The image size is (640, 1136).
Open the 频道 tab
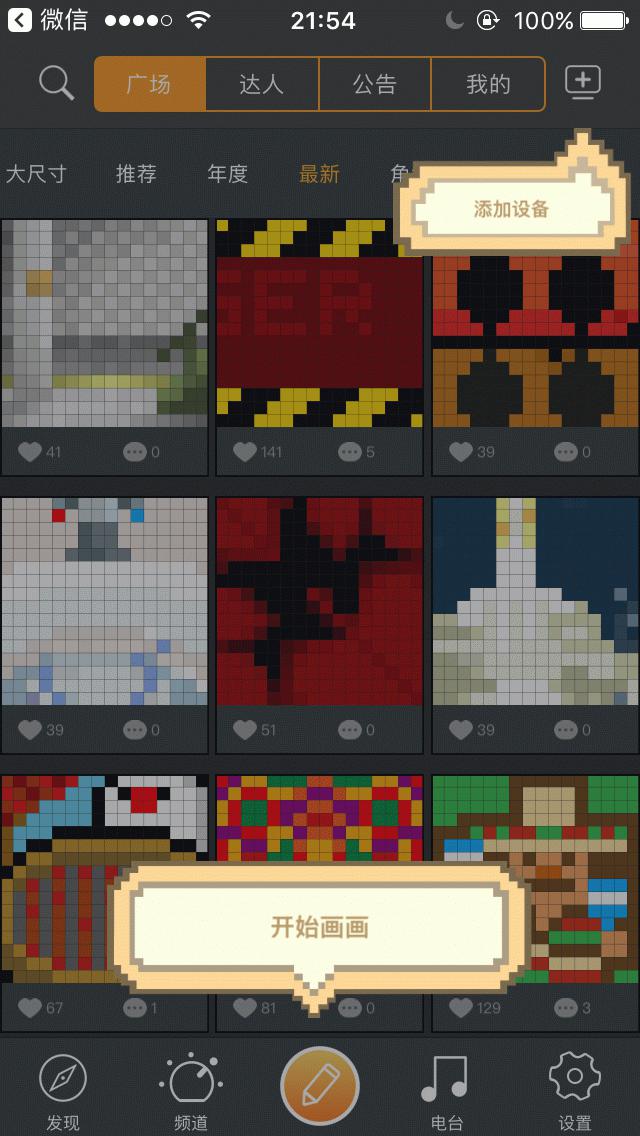click(x=191, y=1092)
